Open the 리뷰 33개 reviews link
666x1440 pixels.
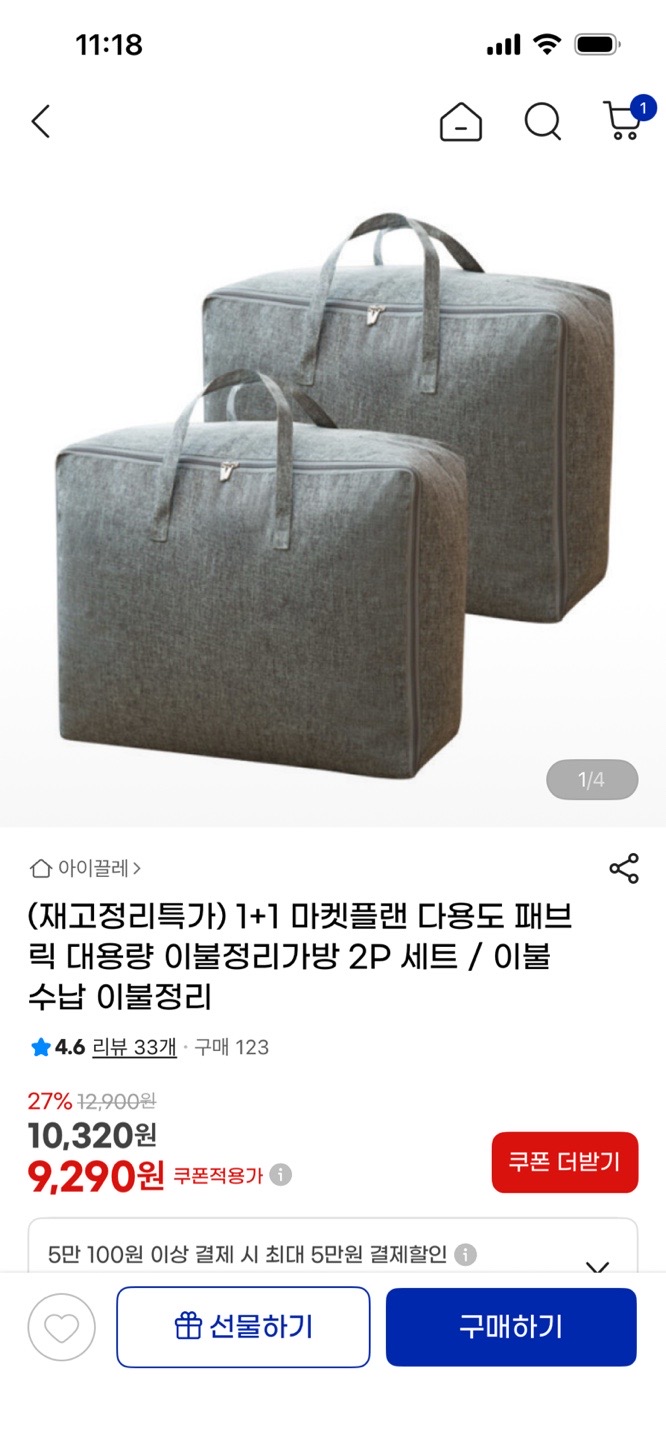point(134,1047)
